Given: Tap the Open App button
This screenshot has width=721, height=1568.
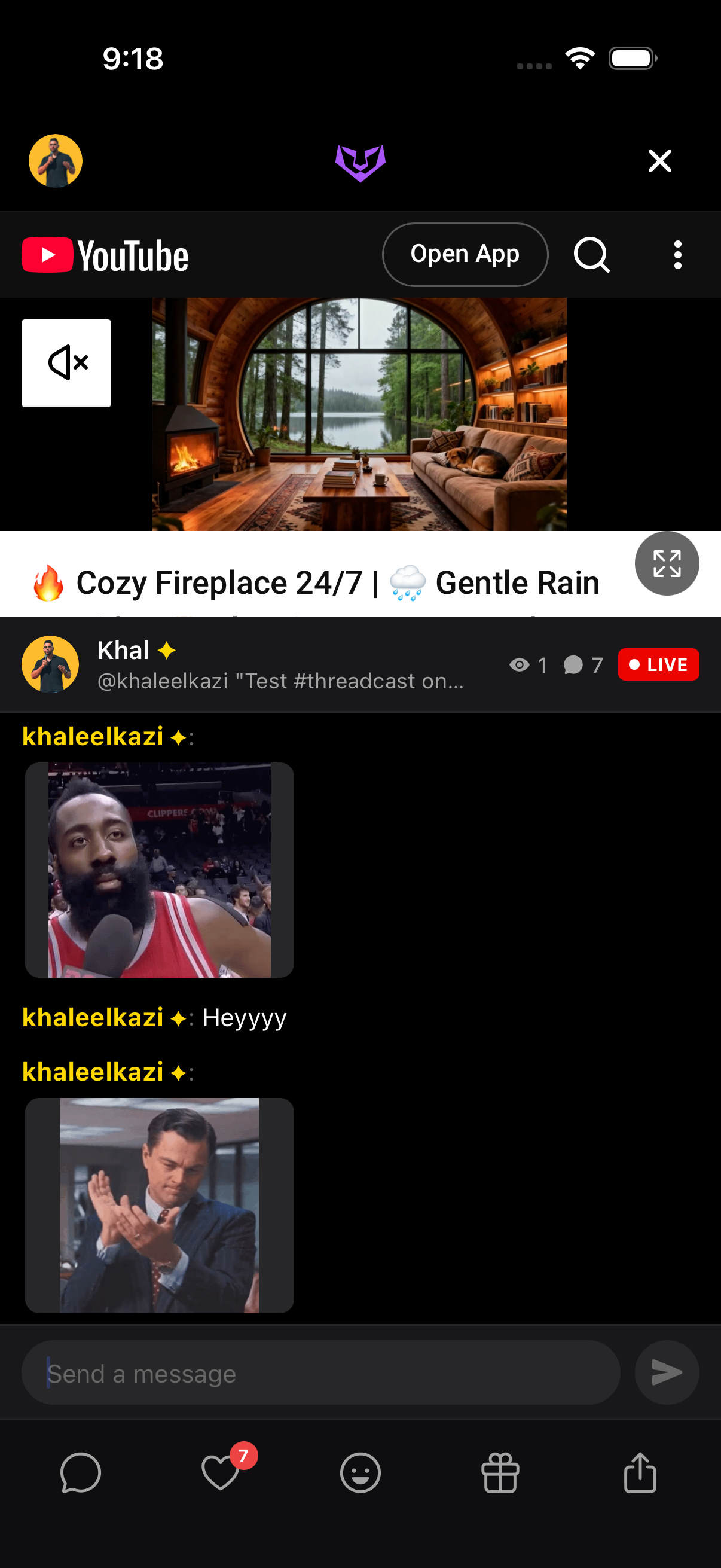Looking at the screenshot, I should (x=465, y=254).
